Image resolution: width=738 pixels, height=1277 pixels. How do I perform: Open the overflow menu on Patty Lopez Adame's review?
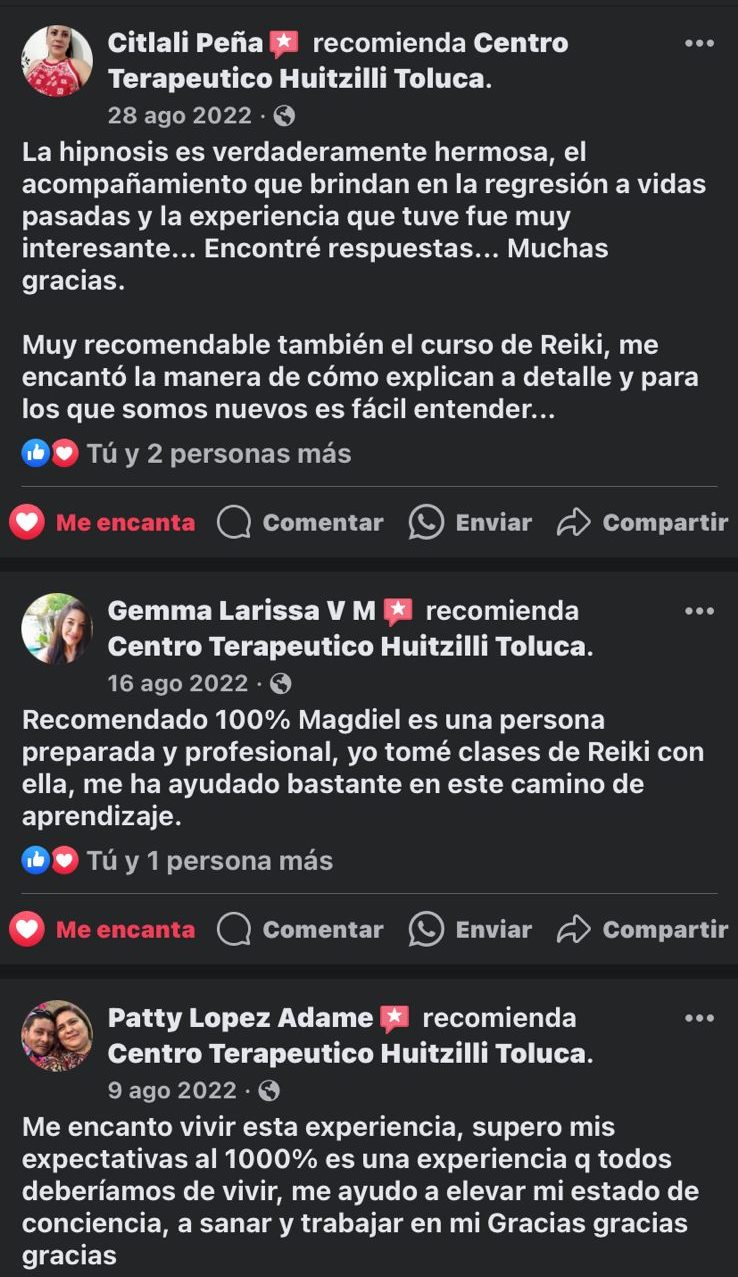click(699, 1018)
